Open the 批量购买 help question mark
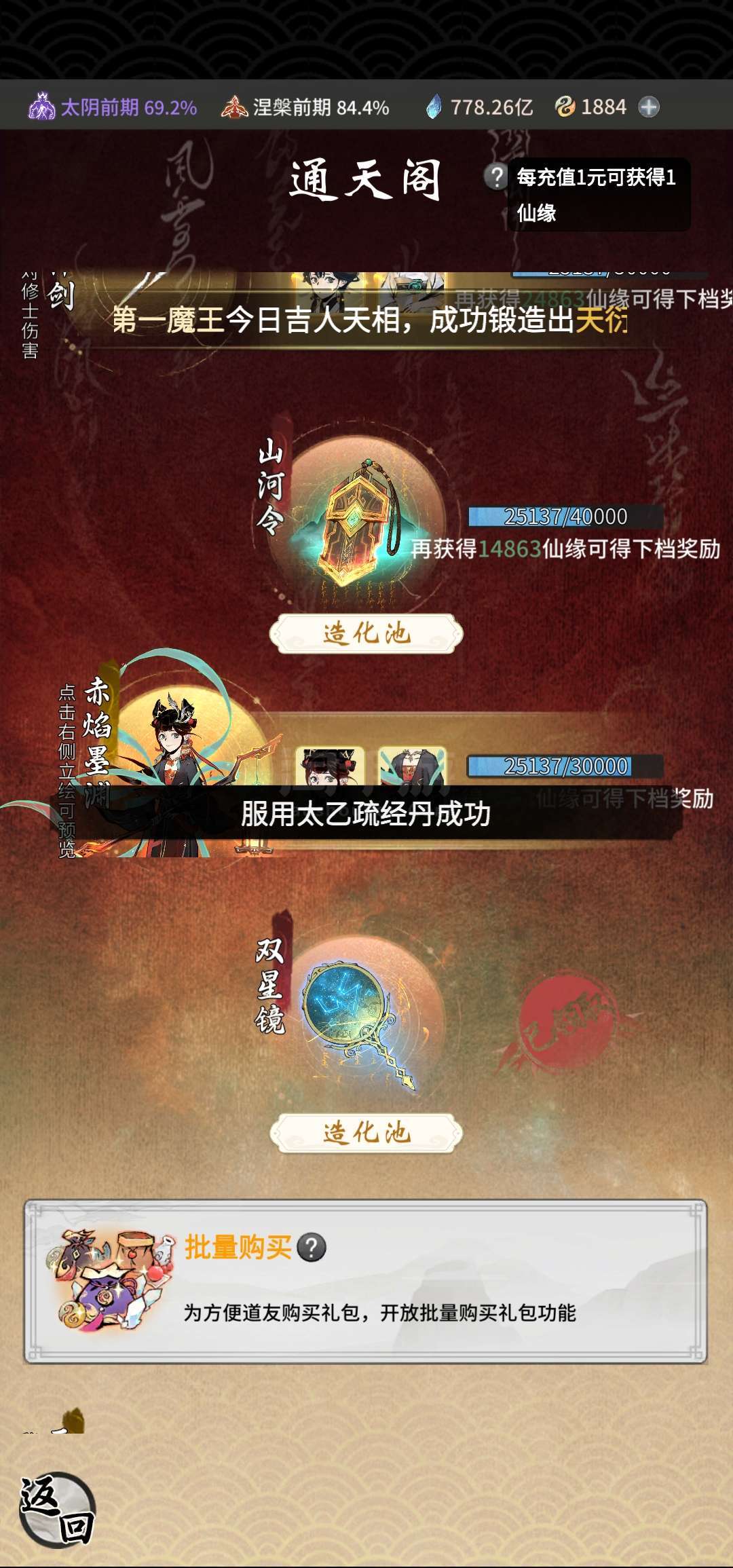This screenshot has width=733, height=1568. [312, 1247]
